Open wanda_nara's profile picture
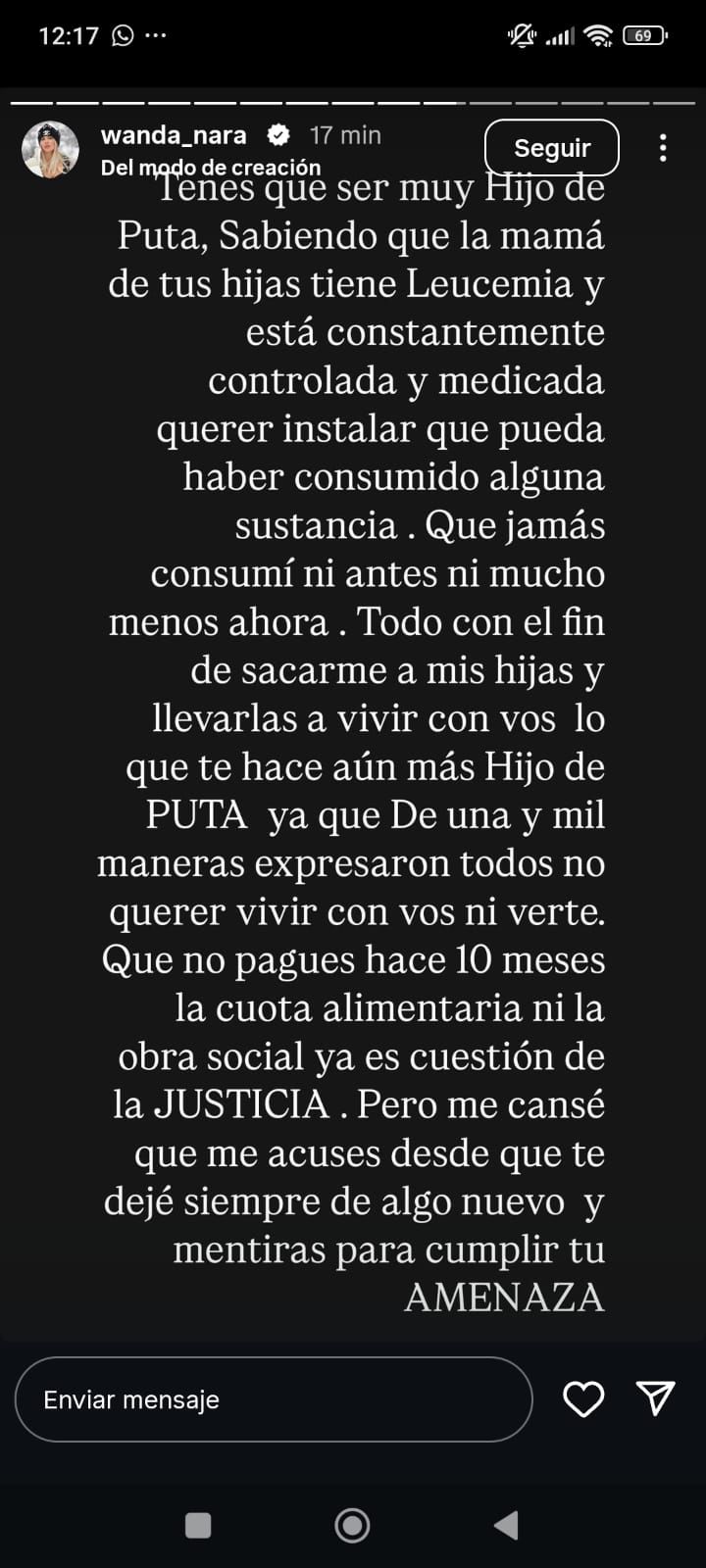Image resolution: width=706 pixels, height=1568 pixels. [51, 150]
